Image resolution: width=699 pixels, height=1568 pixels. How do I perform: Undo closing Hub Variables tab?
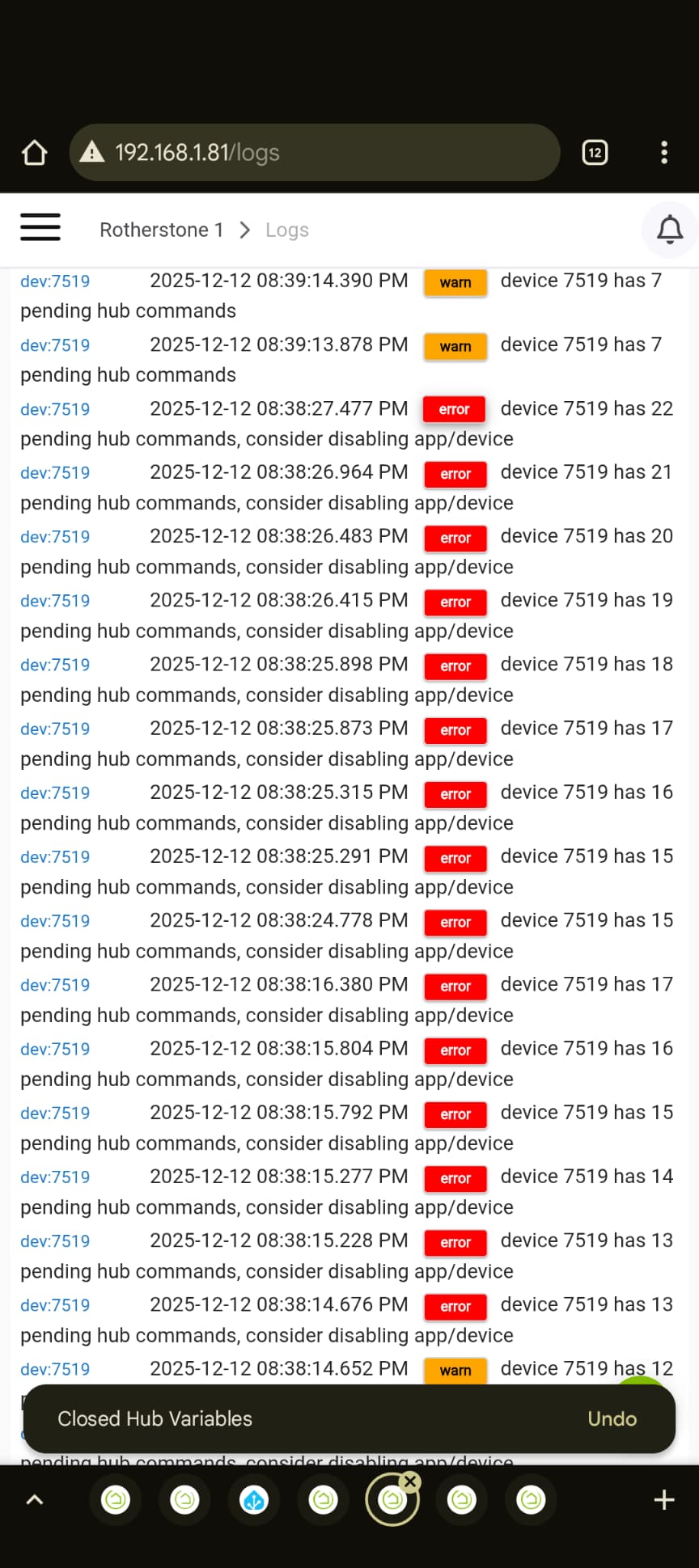tap(612, 1418)
